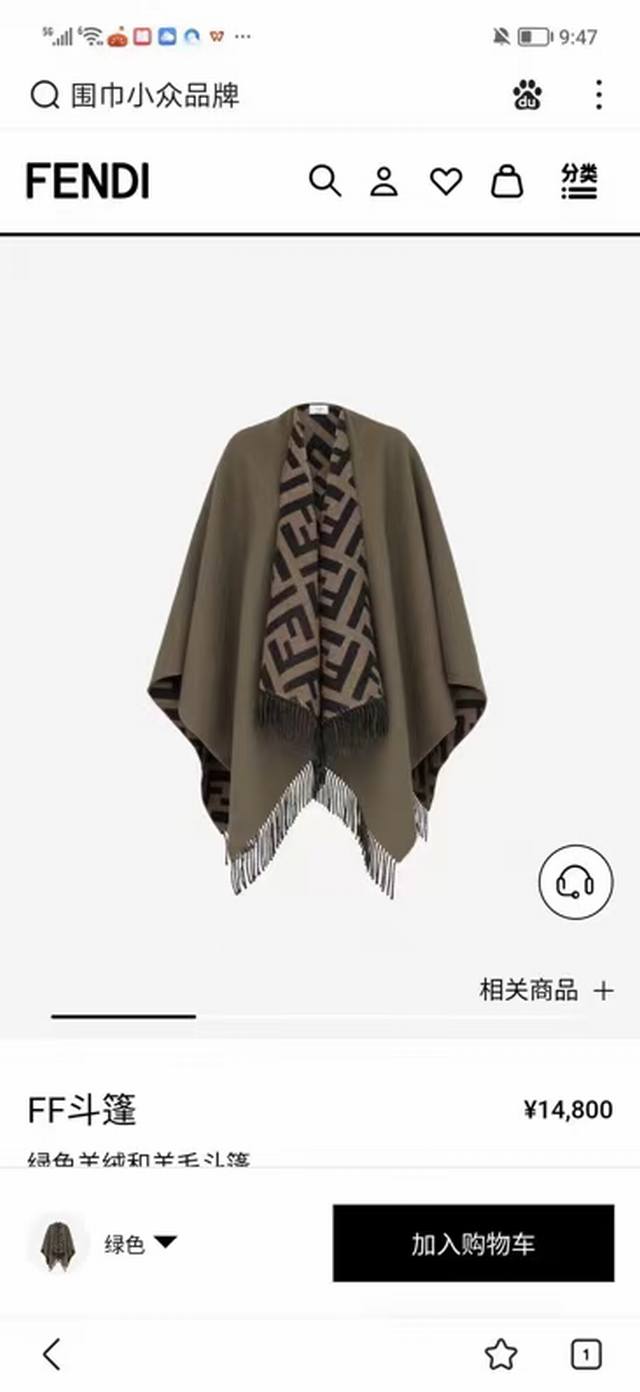Open the 分类 category menu
Screen dimensions: 640x1392
pos(579,181)
